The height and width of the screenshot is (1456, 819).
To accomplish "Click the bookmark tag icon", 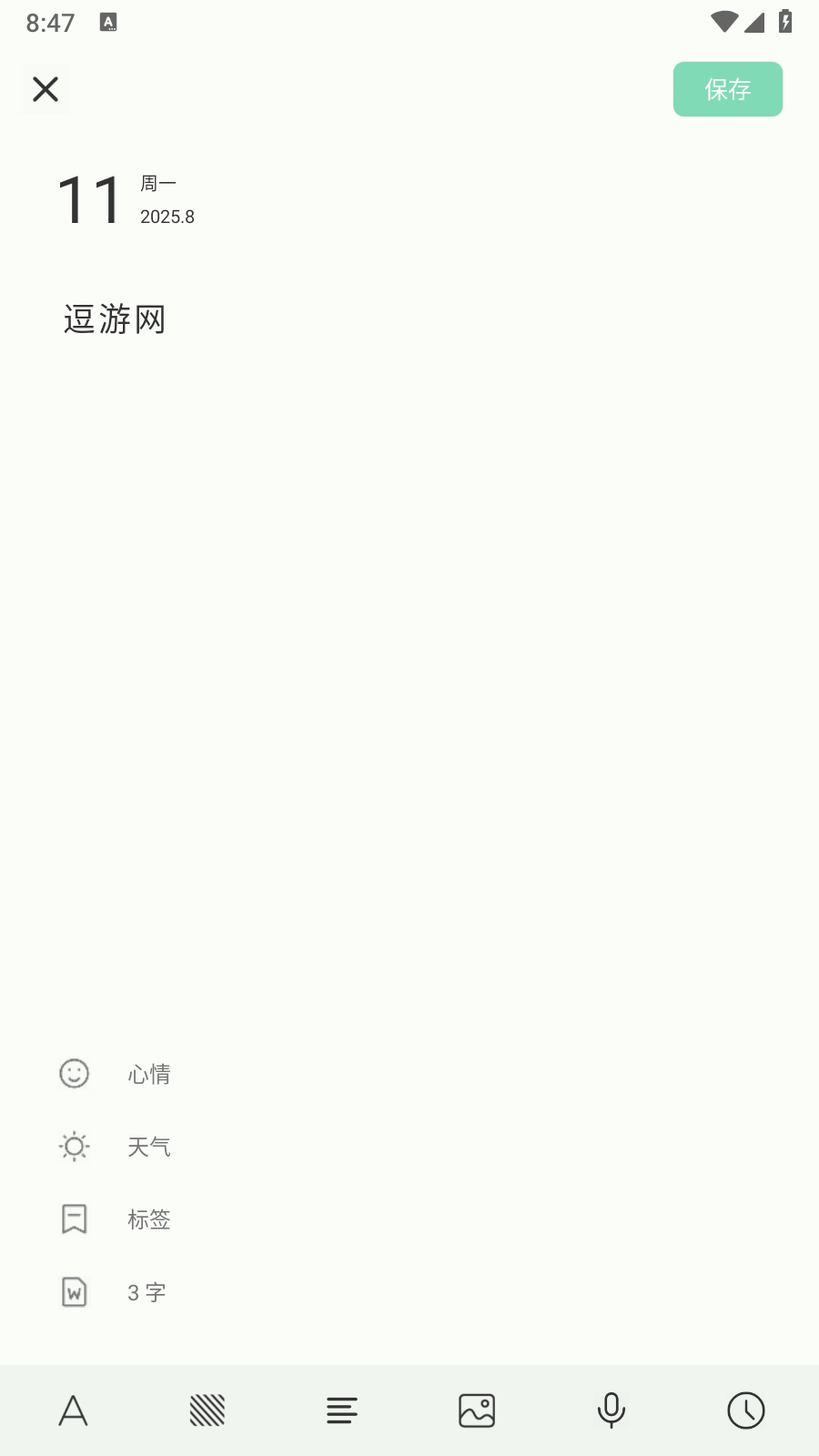I will (74, 1218).
